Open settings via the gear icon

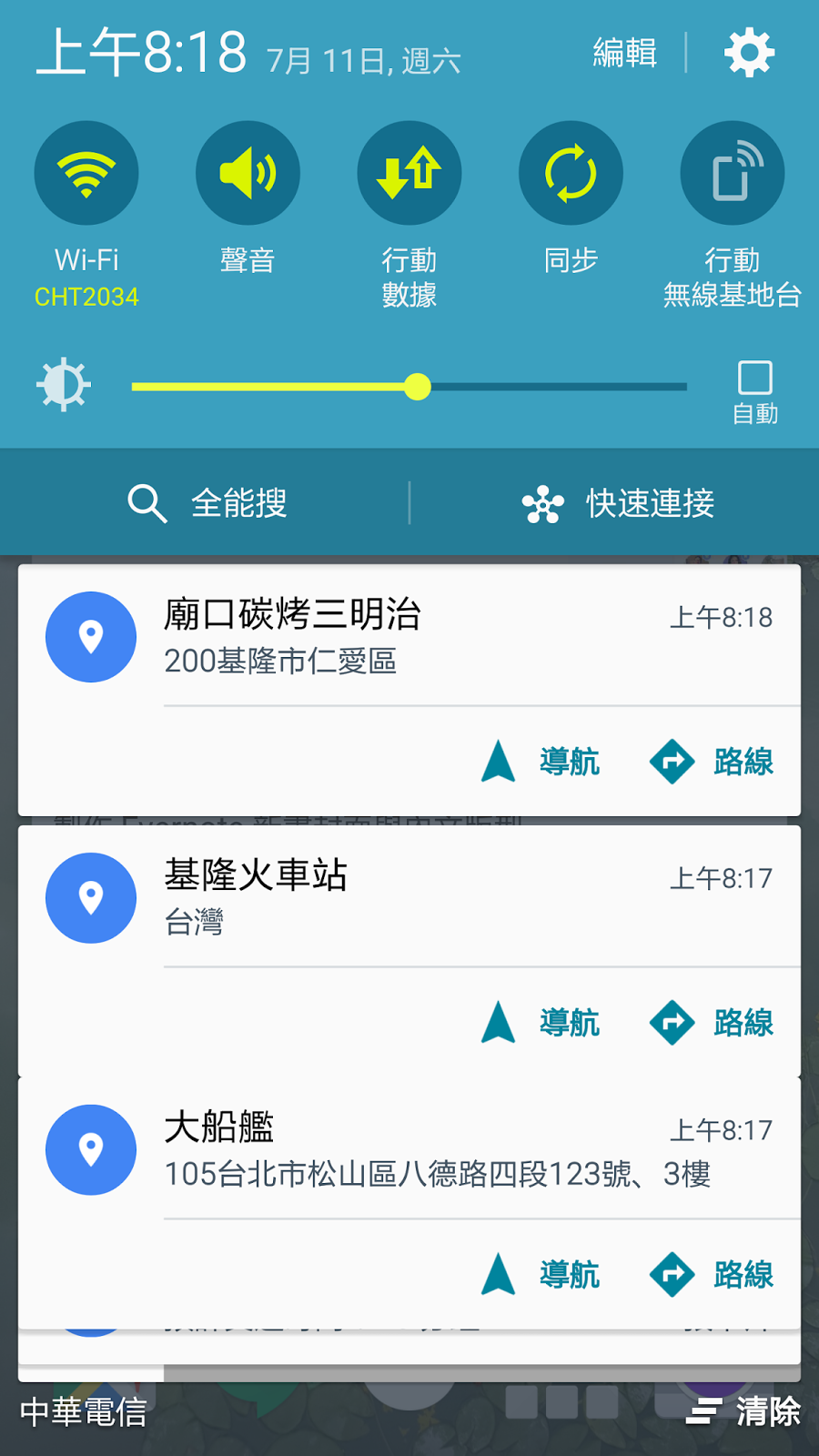coord(749,53)
